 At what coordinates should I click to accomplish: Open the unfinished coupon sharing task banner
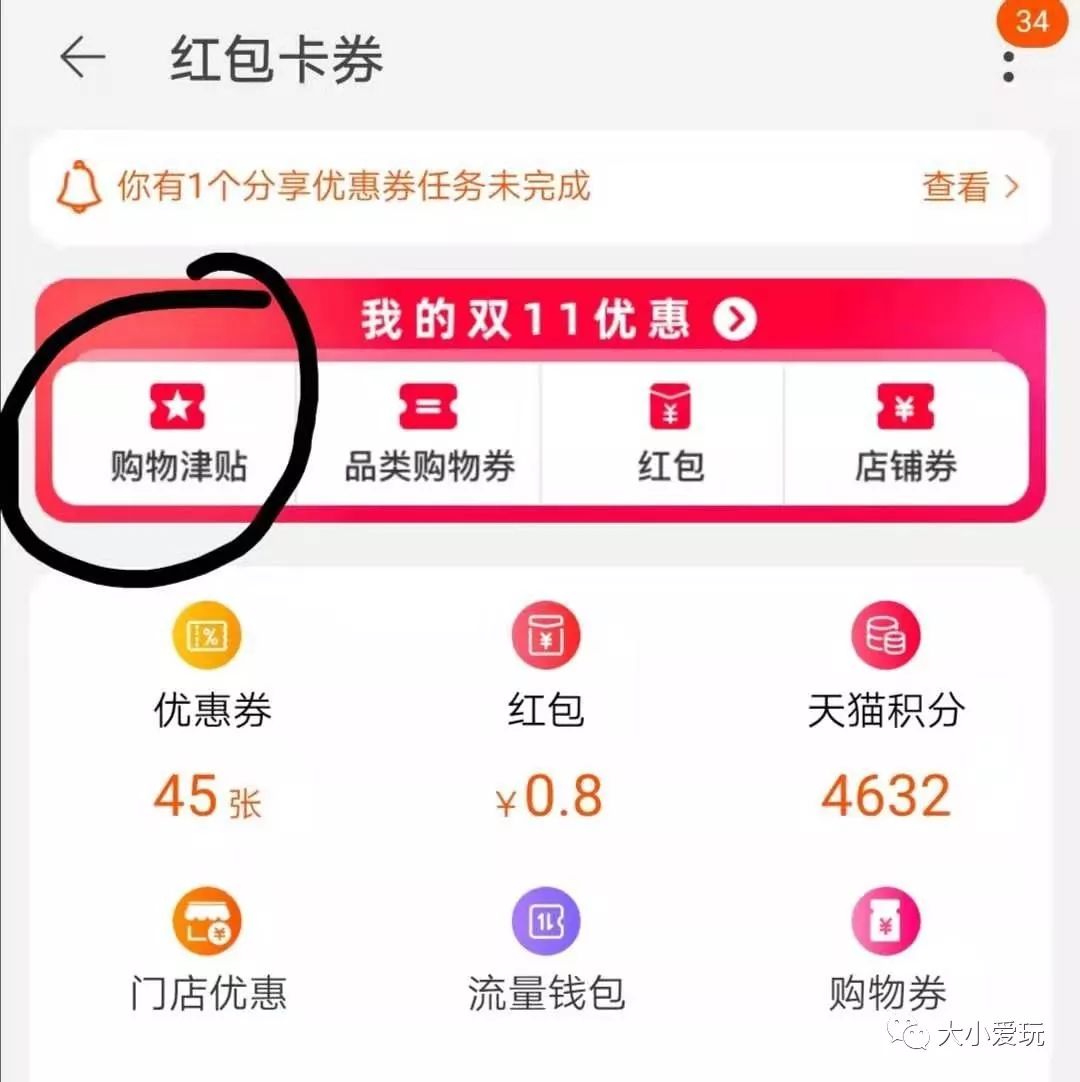coord(400,186)
